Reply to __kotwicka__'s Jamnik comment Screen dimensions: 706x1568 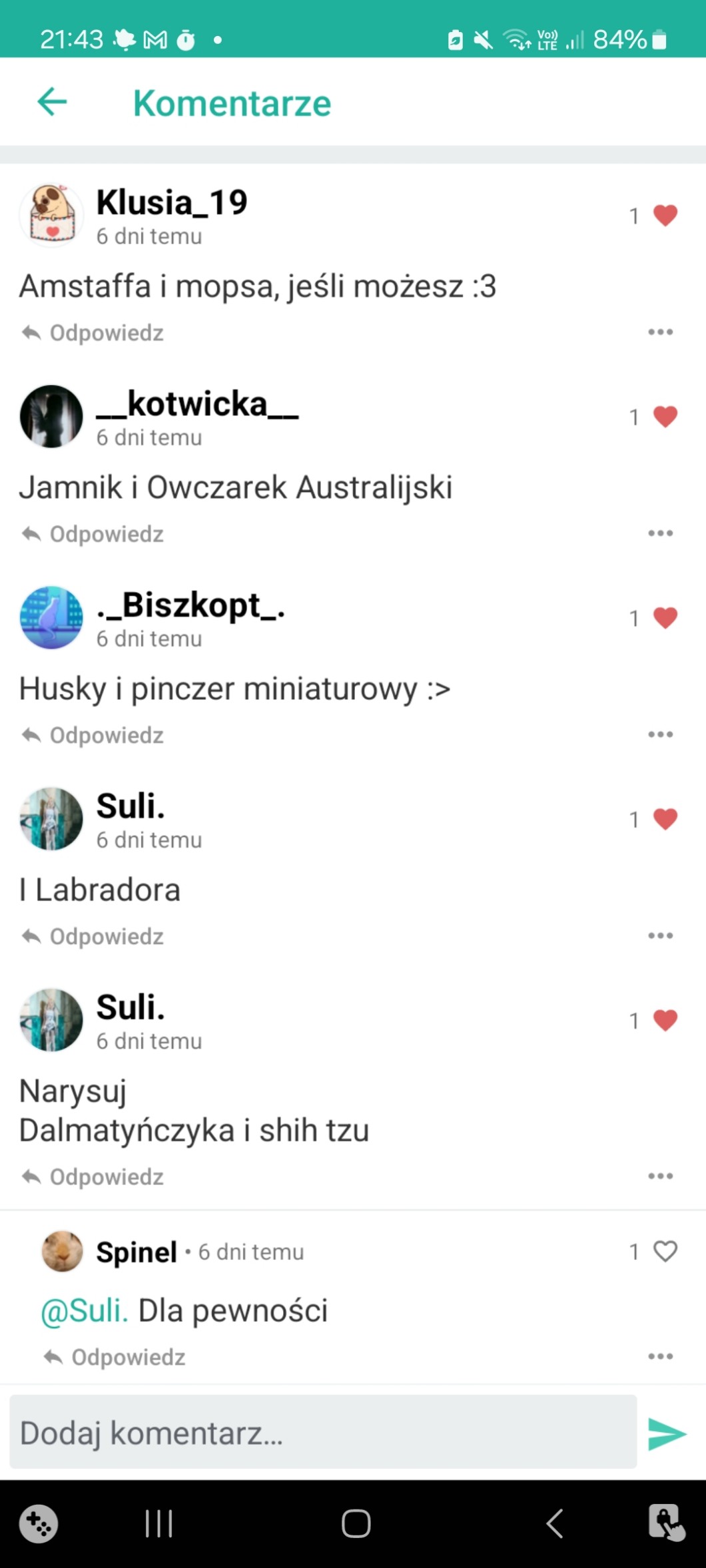(93, 534)
